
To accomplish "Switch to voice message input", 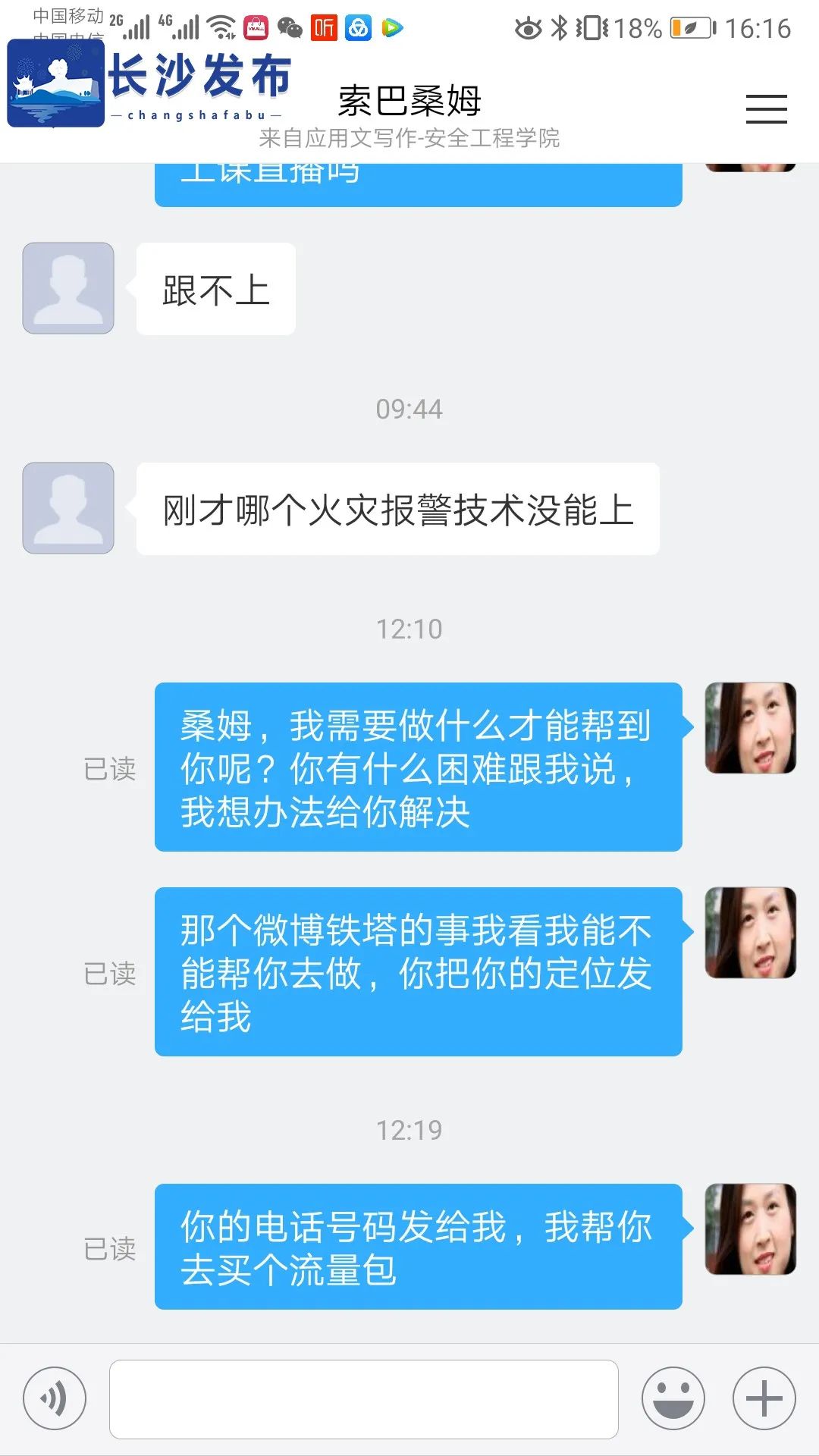I will tap(55, 1398).
